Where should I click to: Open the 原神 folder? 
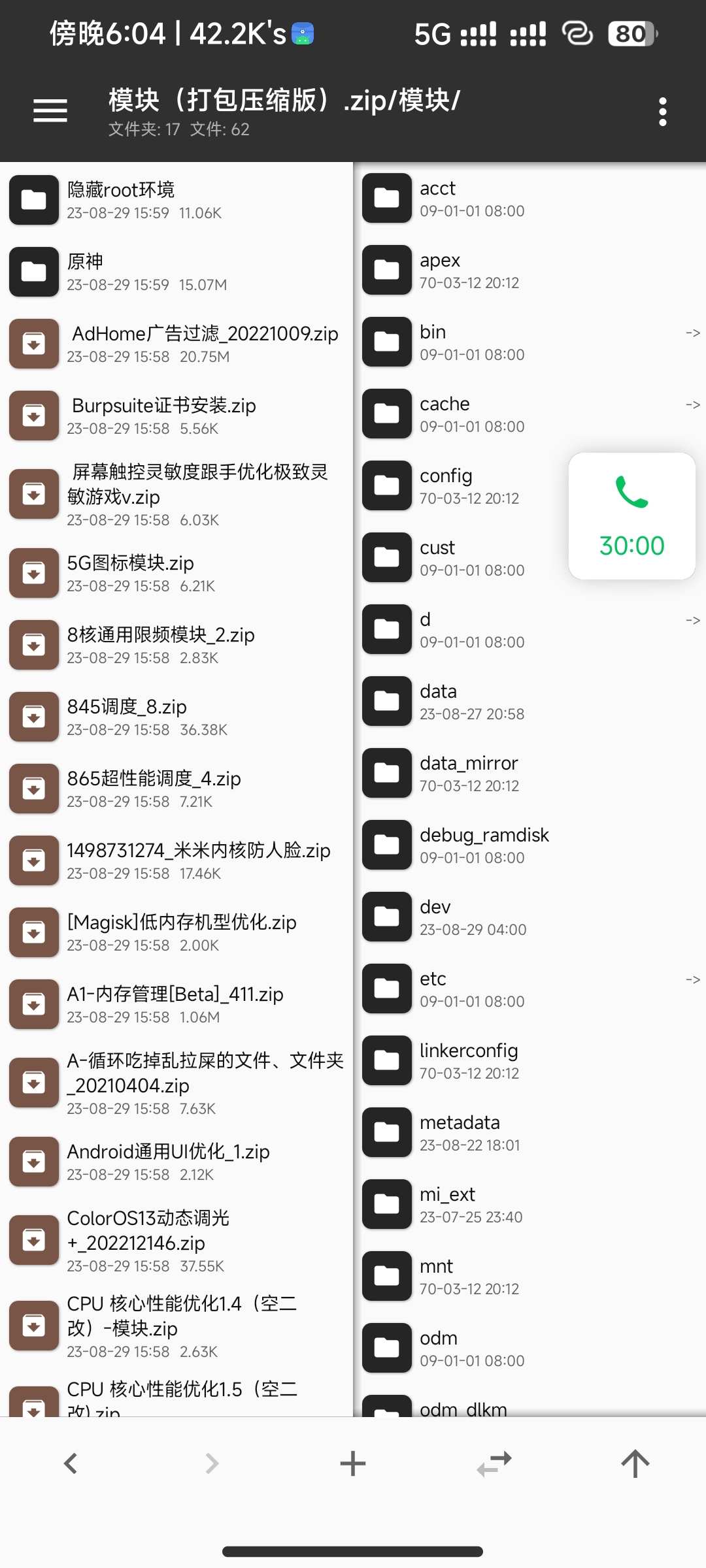click(x=176, y=272)
